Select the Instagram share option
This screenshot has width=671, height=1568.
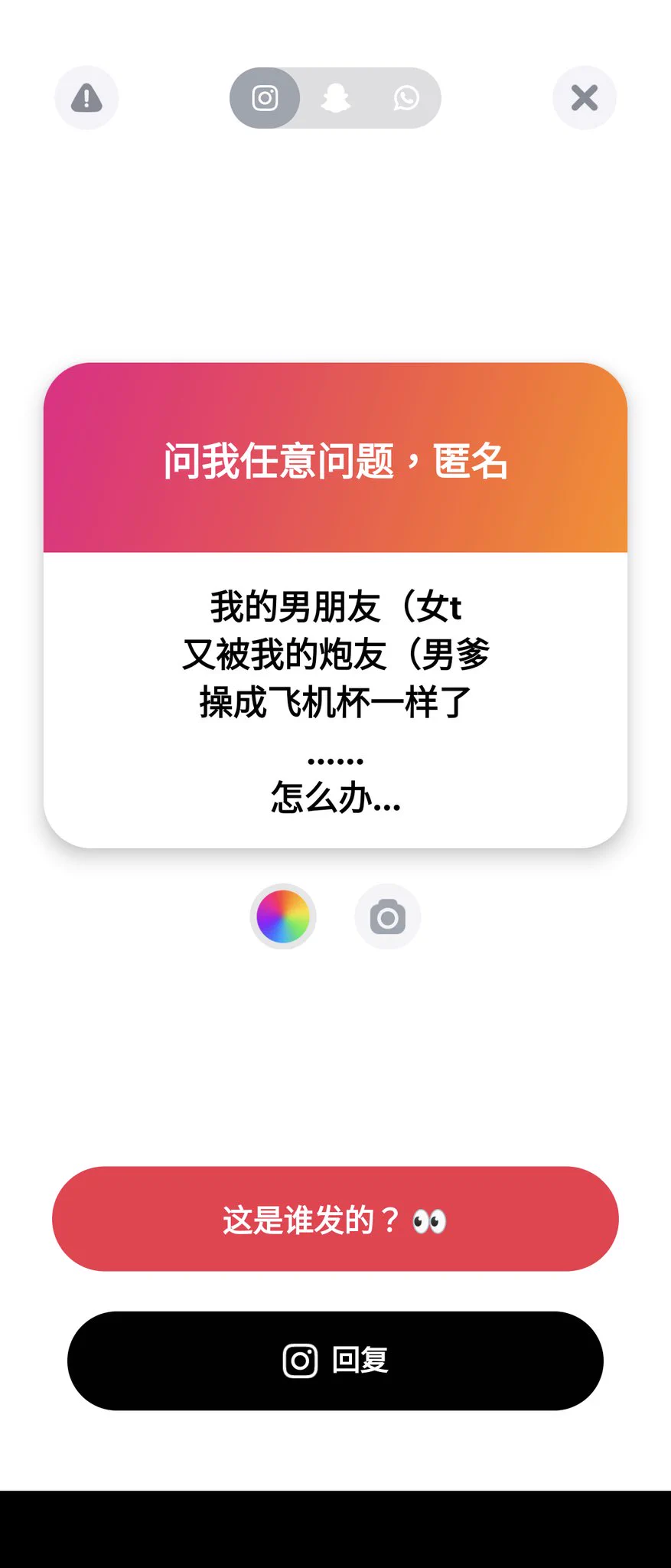coord(265,98)
